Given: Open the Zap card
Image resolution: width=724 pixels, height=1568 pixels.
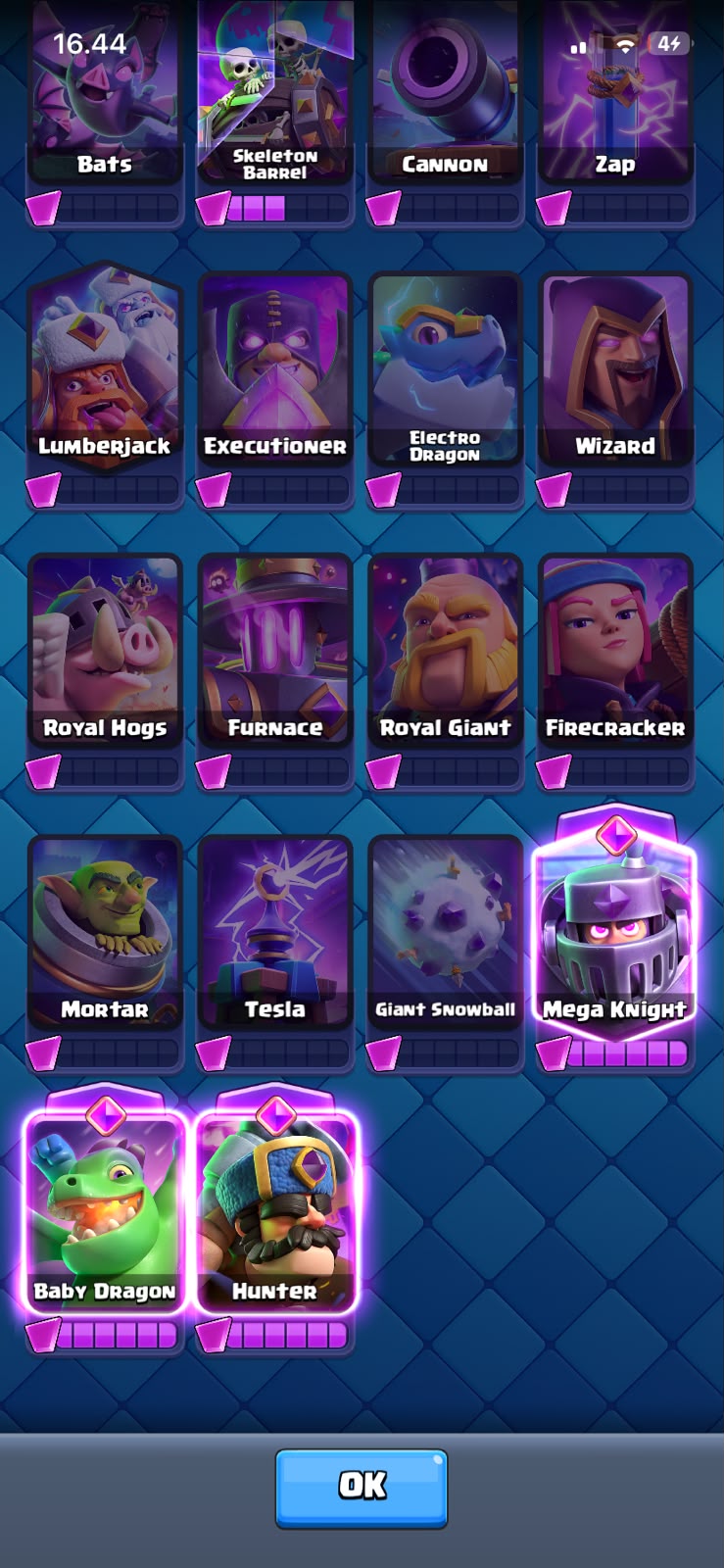Looking at the screenshot, I should click(615, 113).
